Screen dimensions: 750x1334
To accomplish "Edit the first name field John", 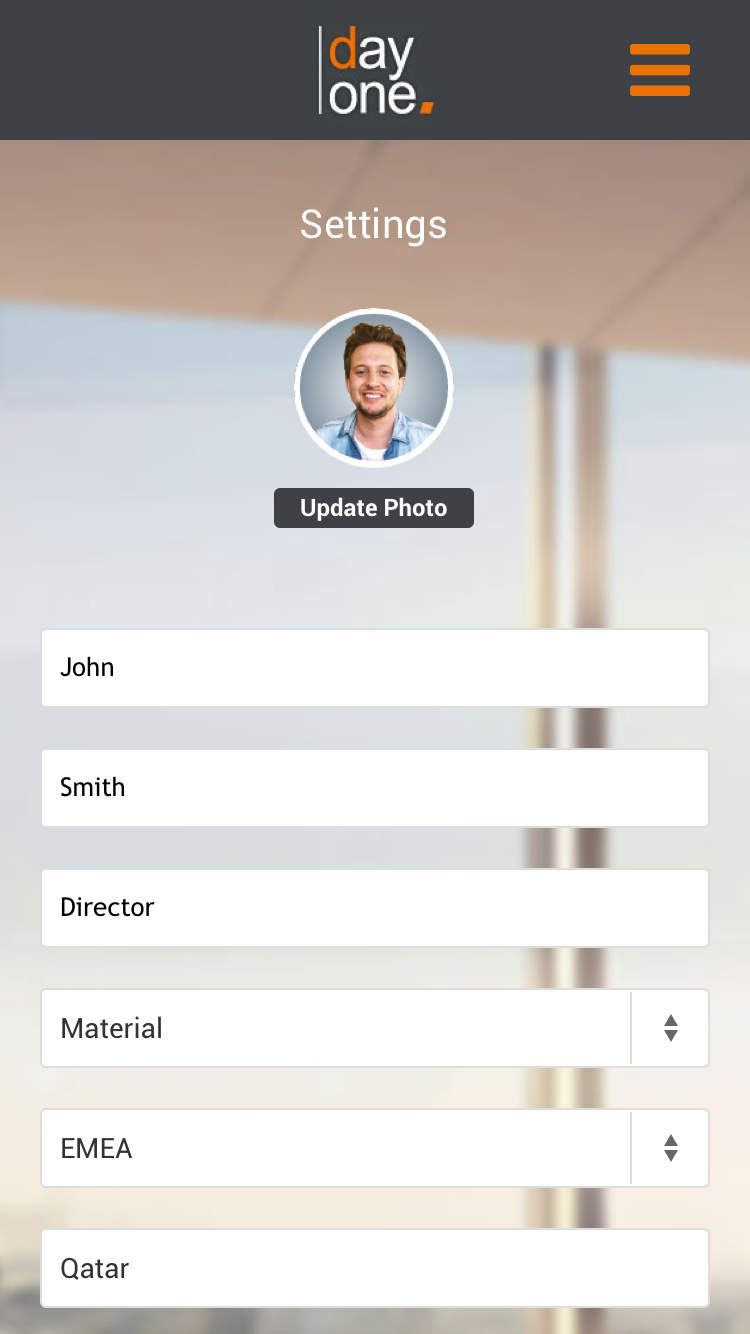I will [374, 668].
